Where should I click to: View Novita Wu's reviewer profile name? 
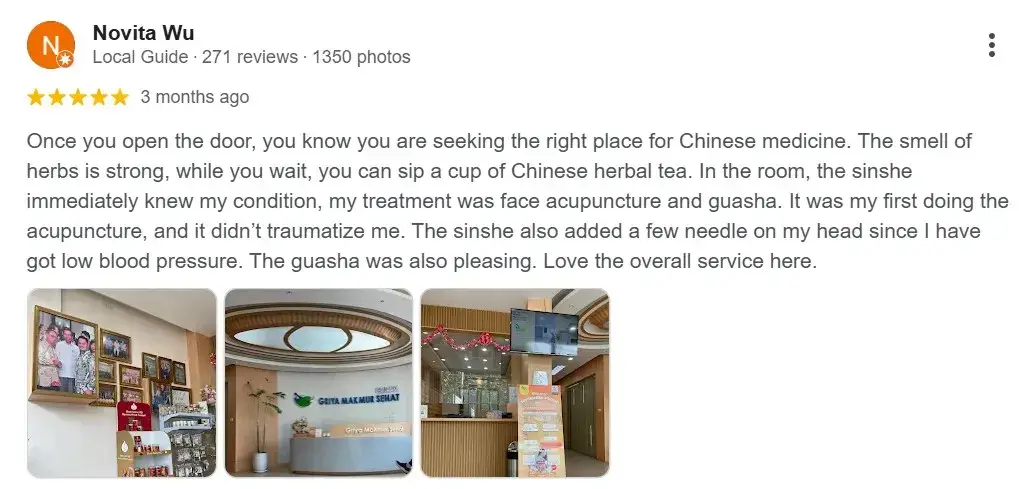click(x=143, y=33)
